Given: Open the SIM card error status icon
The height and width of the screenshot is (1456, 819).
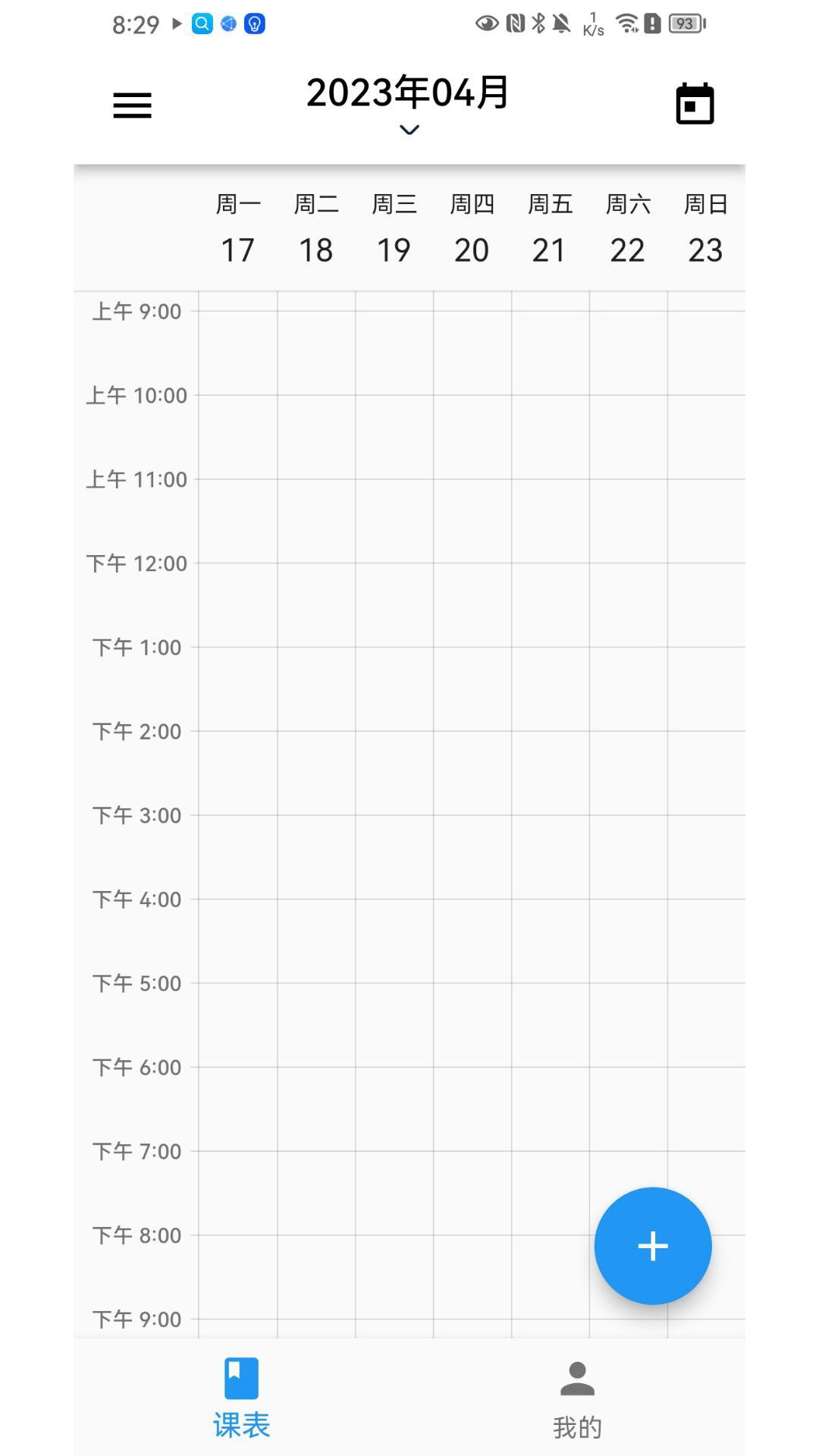Looking at the screenshot, I should tap(654, 24).
